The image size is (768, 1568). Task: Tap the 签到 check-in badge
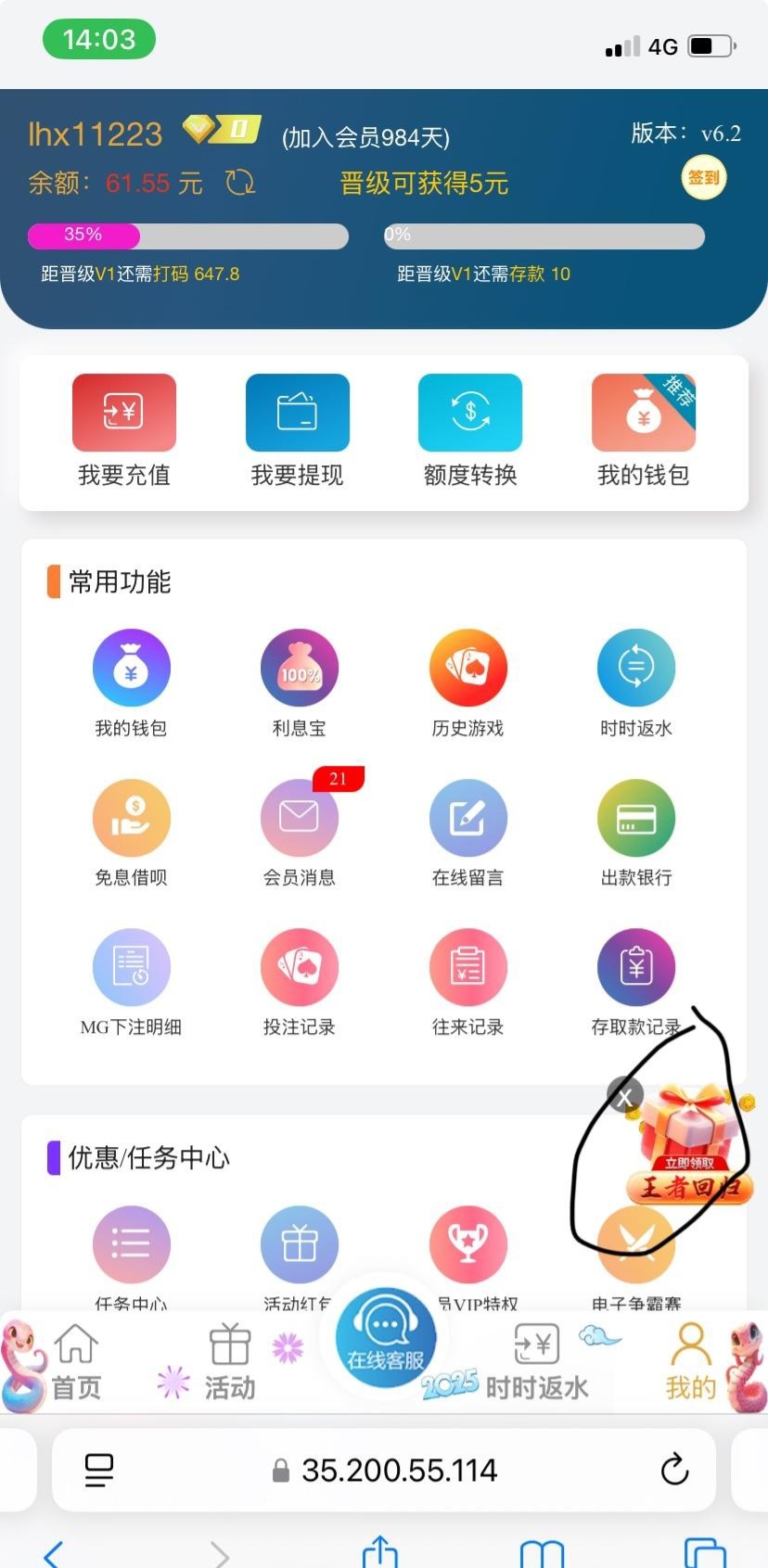click(x=703, y=177)
